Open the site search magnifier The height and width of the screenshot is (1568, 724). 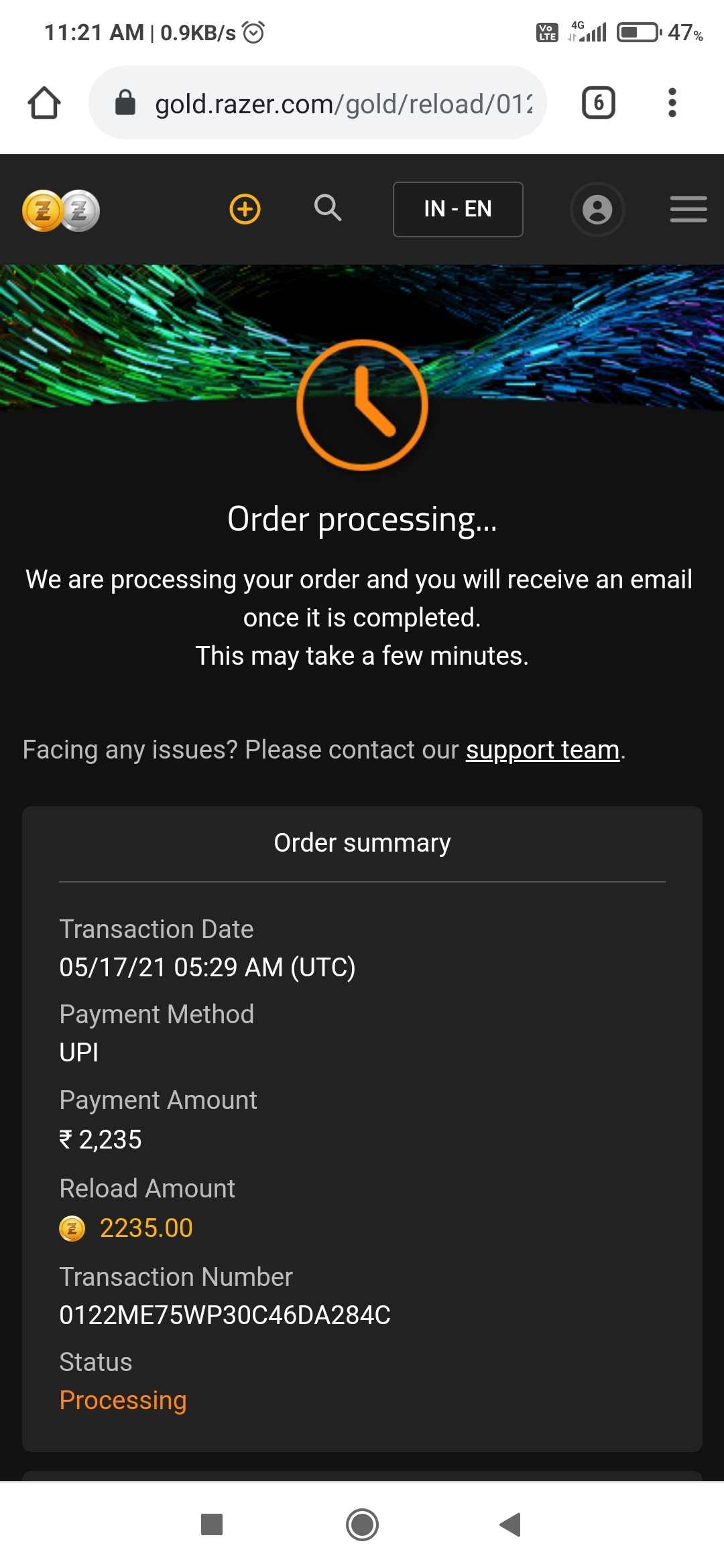point(328,208)
